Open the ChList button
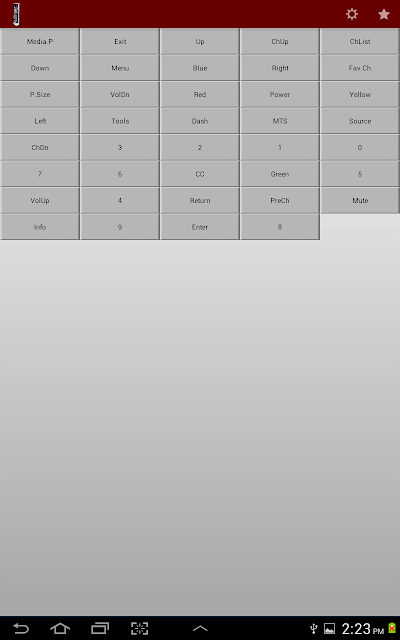Viewport: 400px width, 640px height. (x=360, y=41)
